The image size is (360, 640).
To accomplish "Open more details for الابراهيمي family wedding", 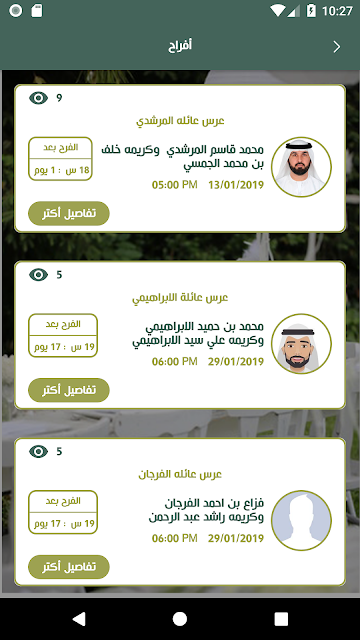I will point(69,390).
